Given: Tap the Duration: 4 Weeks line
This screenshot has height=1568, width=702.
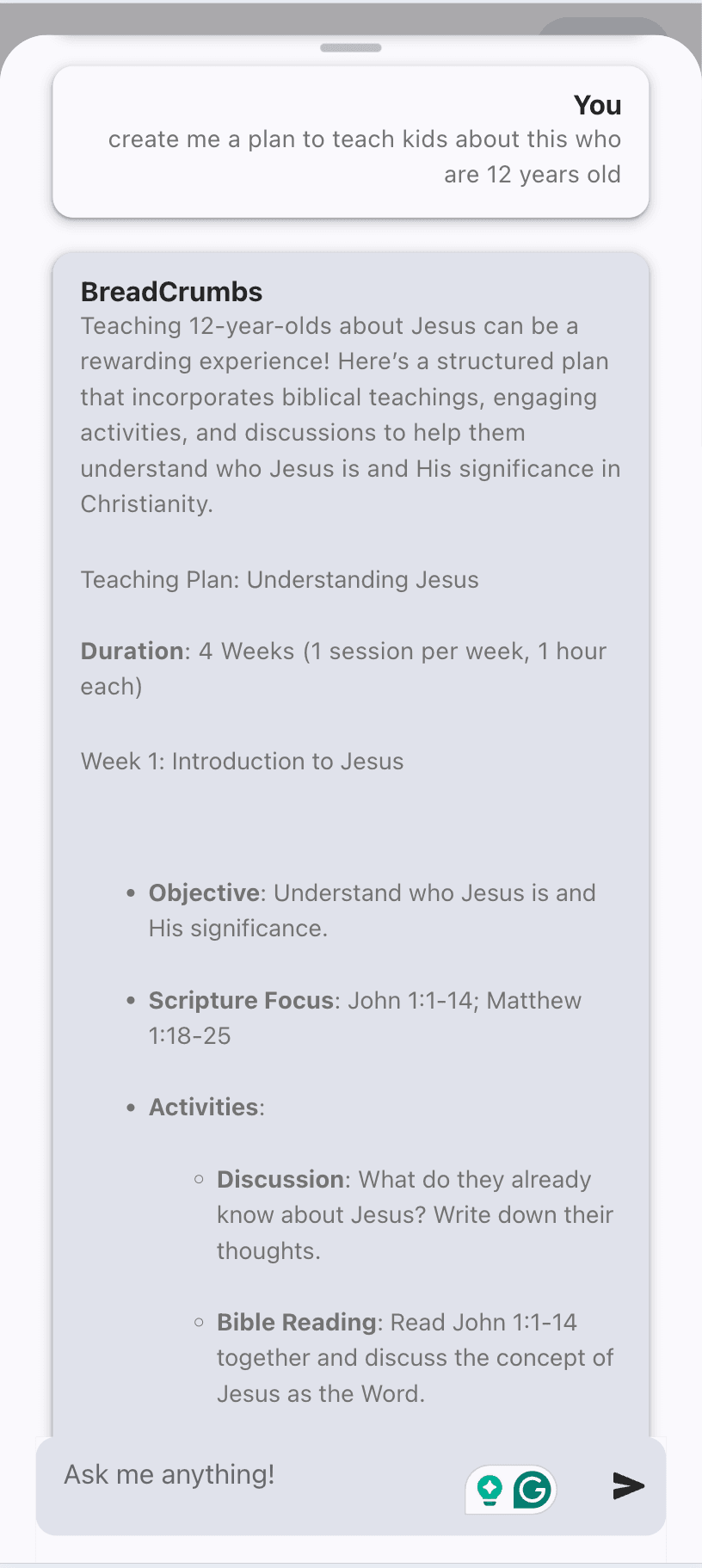Looking at the screenshot, I should [x=343, y=669].
